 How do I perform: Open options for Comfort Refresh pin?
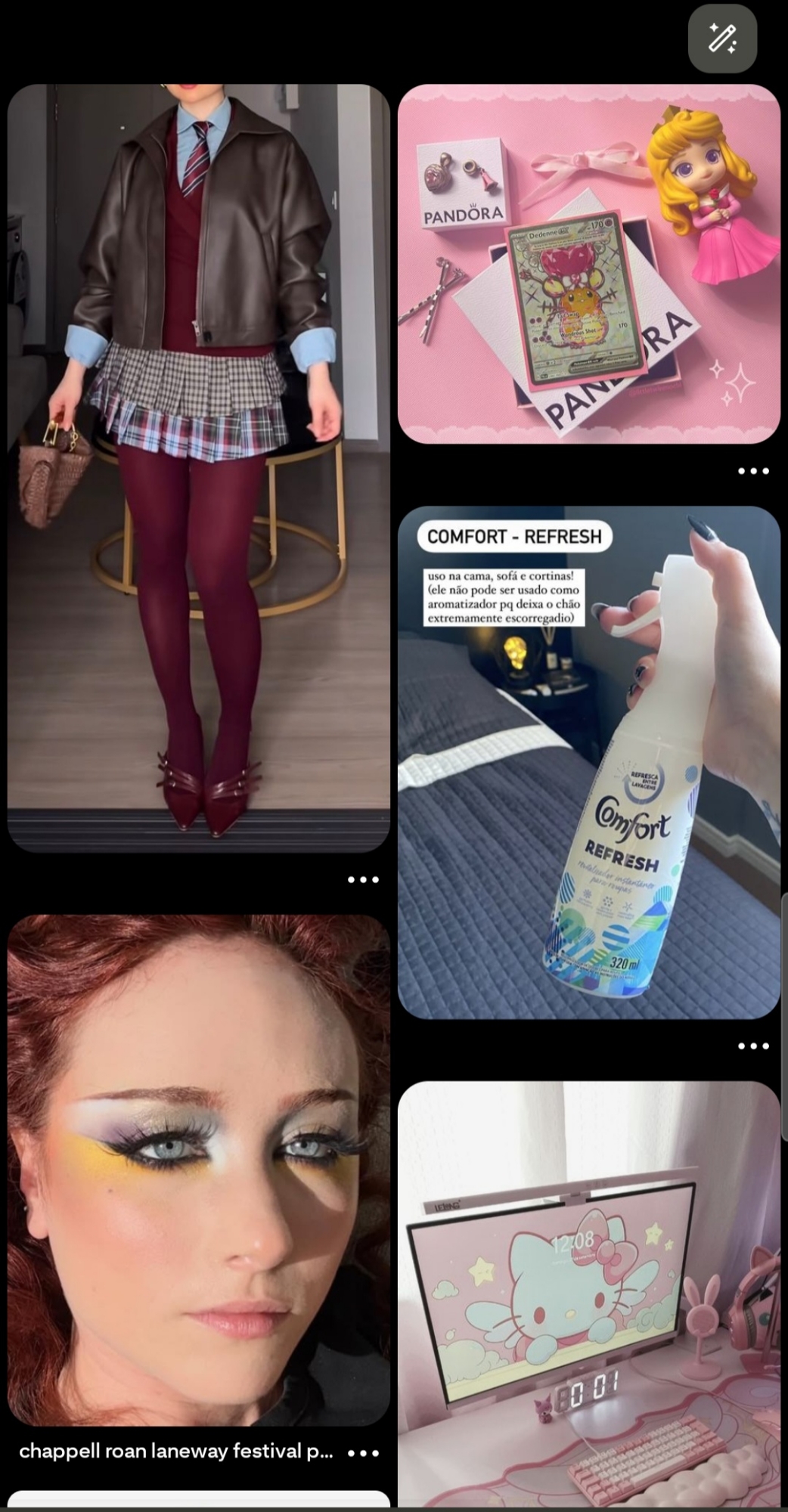tap(753, 1046)
